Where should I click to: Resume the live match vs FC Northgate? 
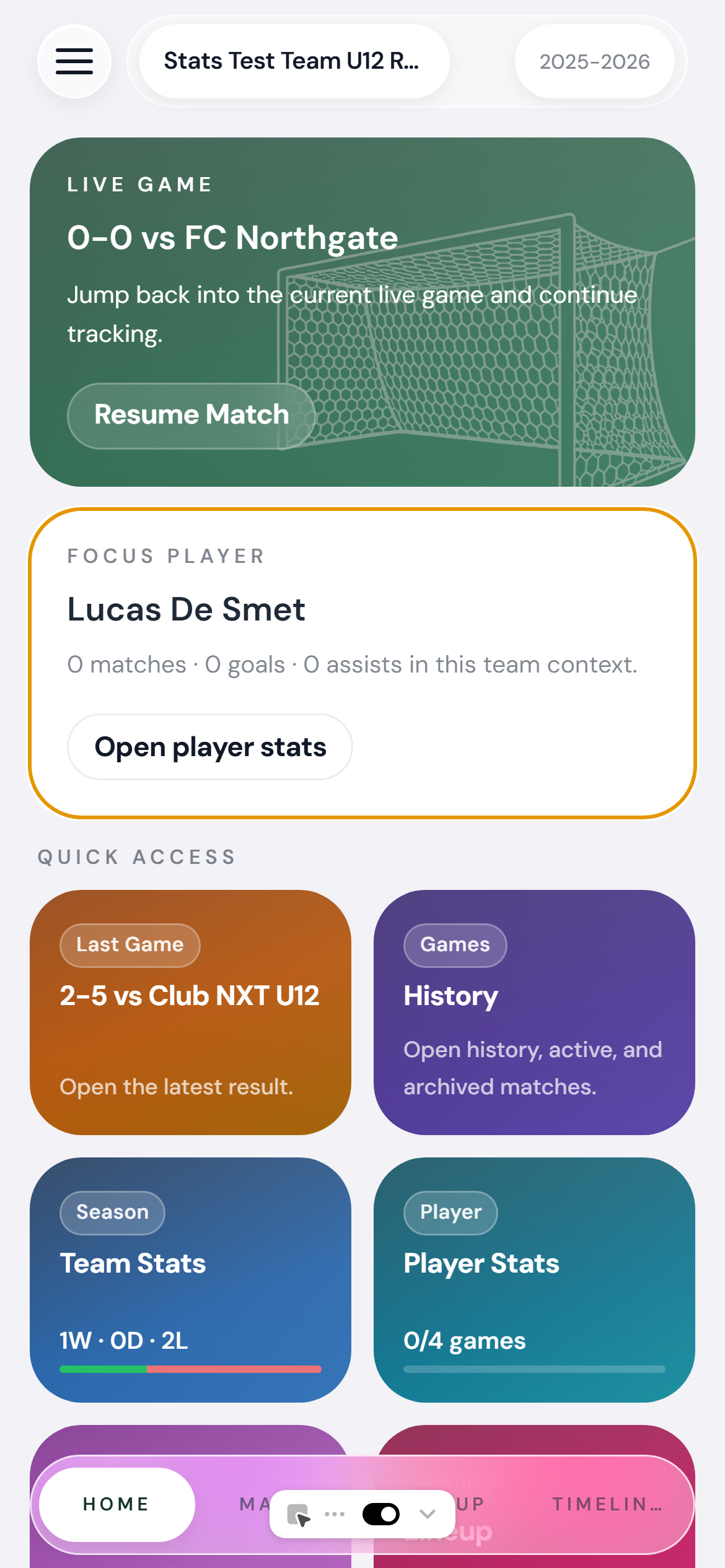pyautogui.click(x=191, y=415)
